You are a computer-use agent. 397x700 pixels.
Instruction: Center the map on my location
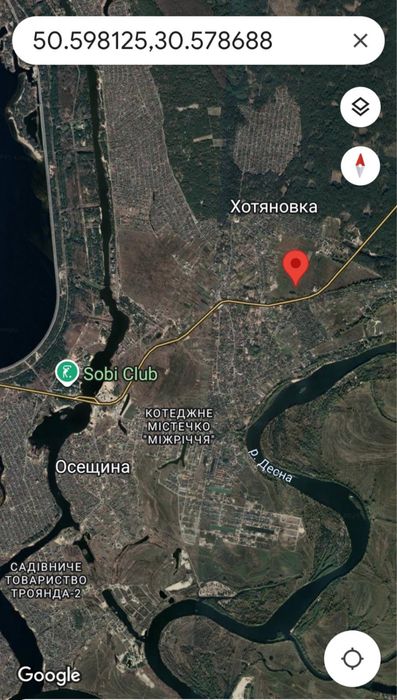click(352, 658)
